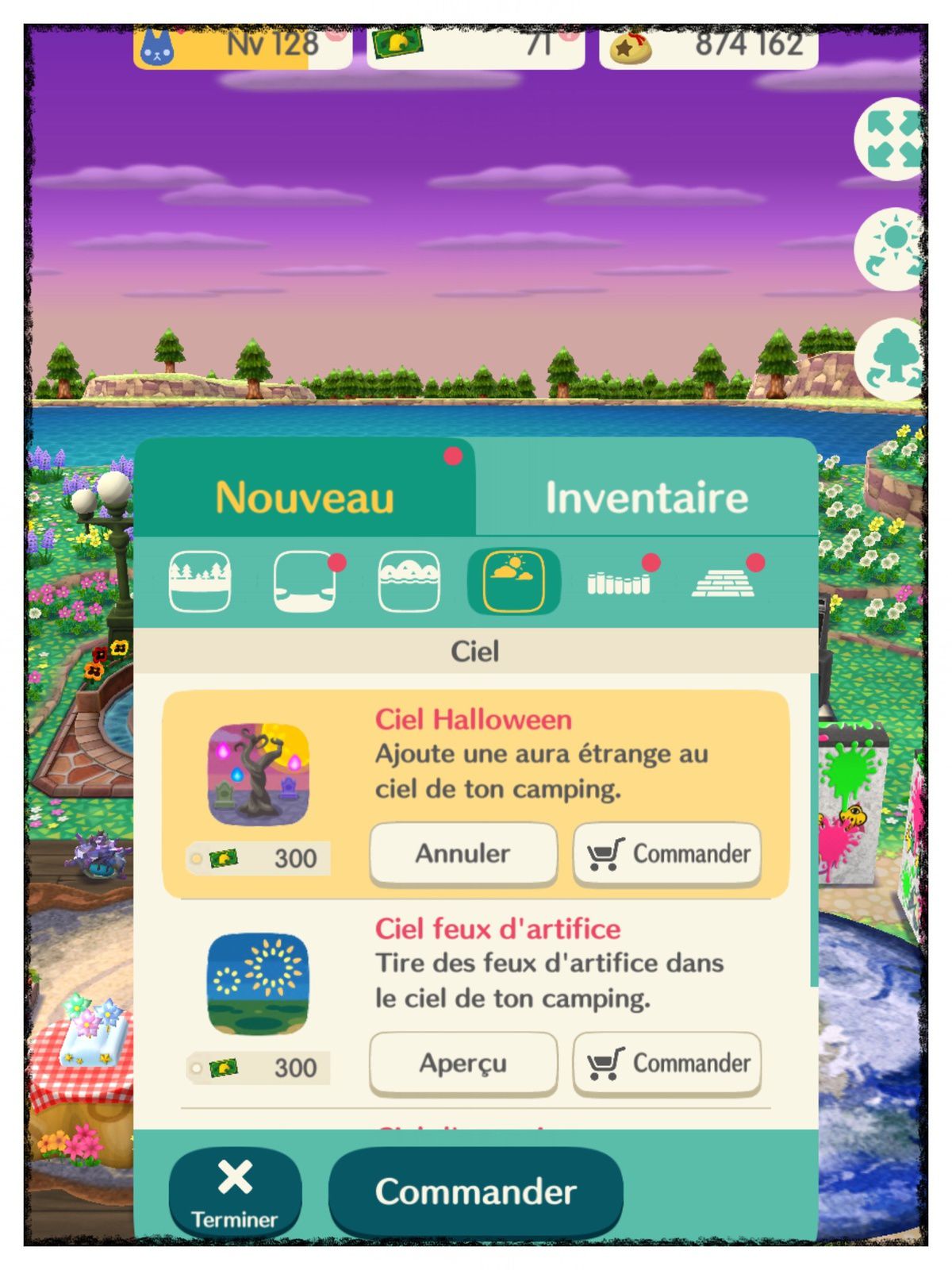Close the menu with Terminer
The height and width of the screenshot is (1270, 952).
click(235, 1191)
